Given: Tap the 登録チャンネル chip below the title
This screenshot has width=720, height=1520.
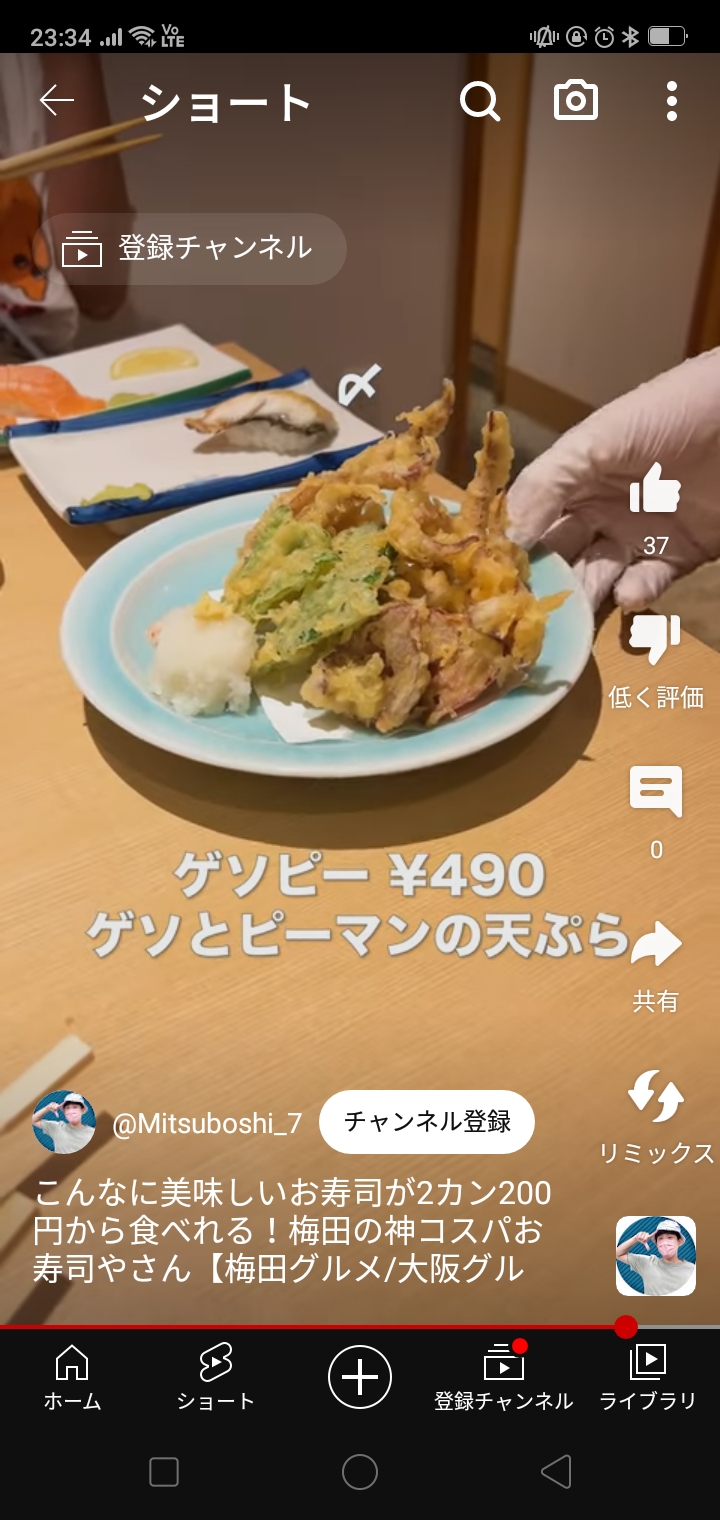Looking at the screenshot, I should pyautogui.click(x=192, y=248).
